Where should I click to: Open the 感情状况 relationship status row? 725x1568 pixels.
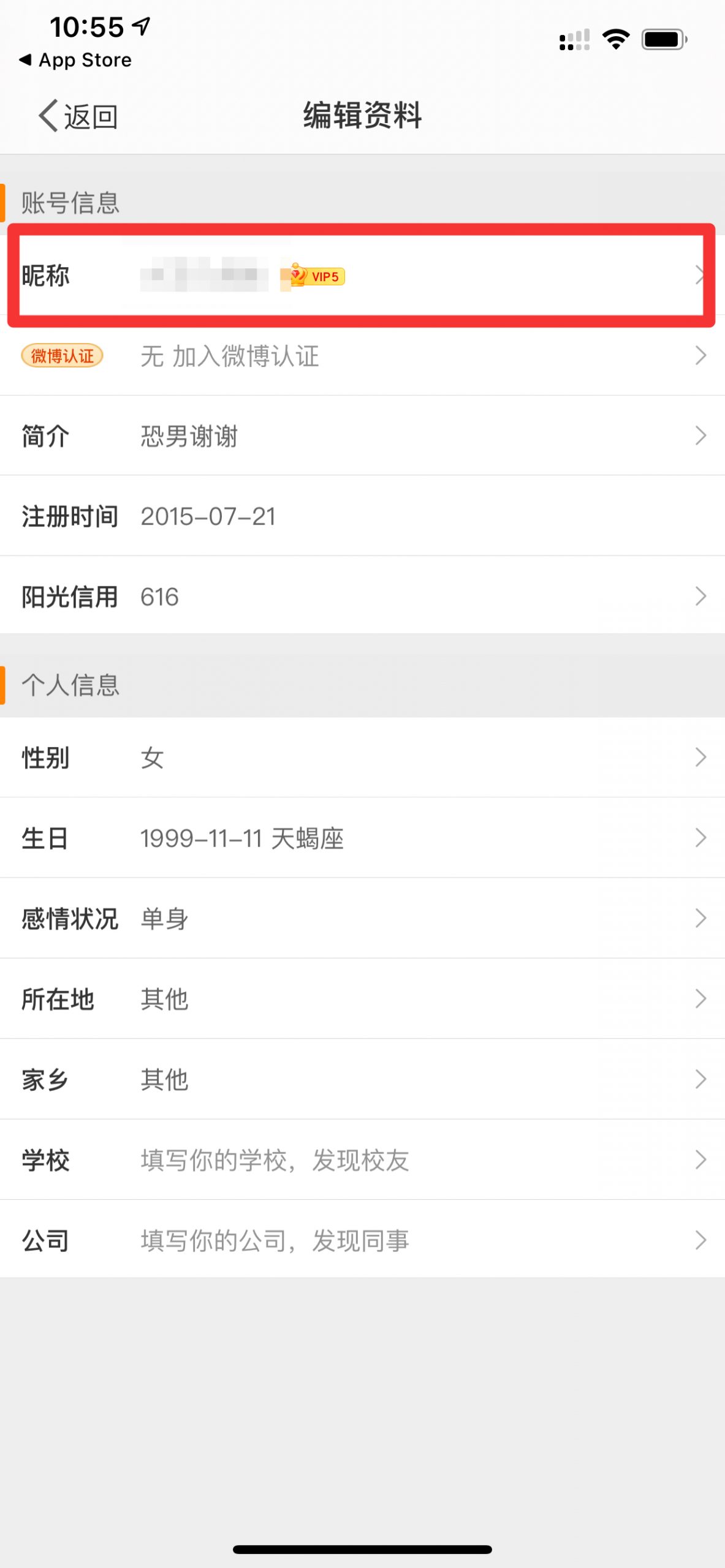(362, 918)
